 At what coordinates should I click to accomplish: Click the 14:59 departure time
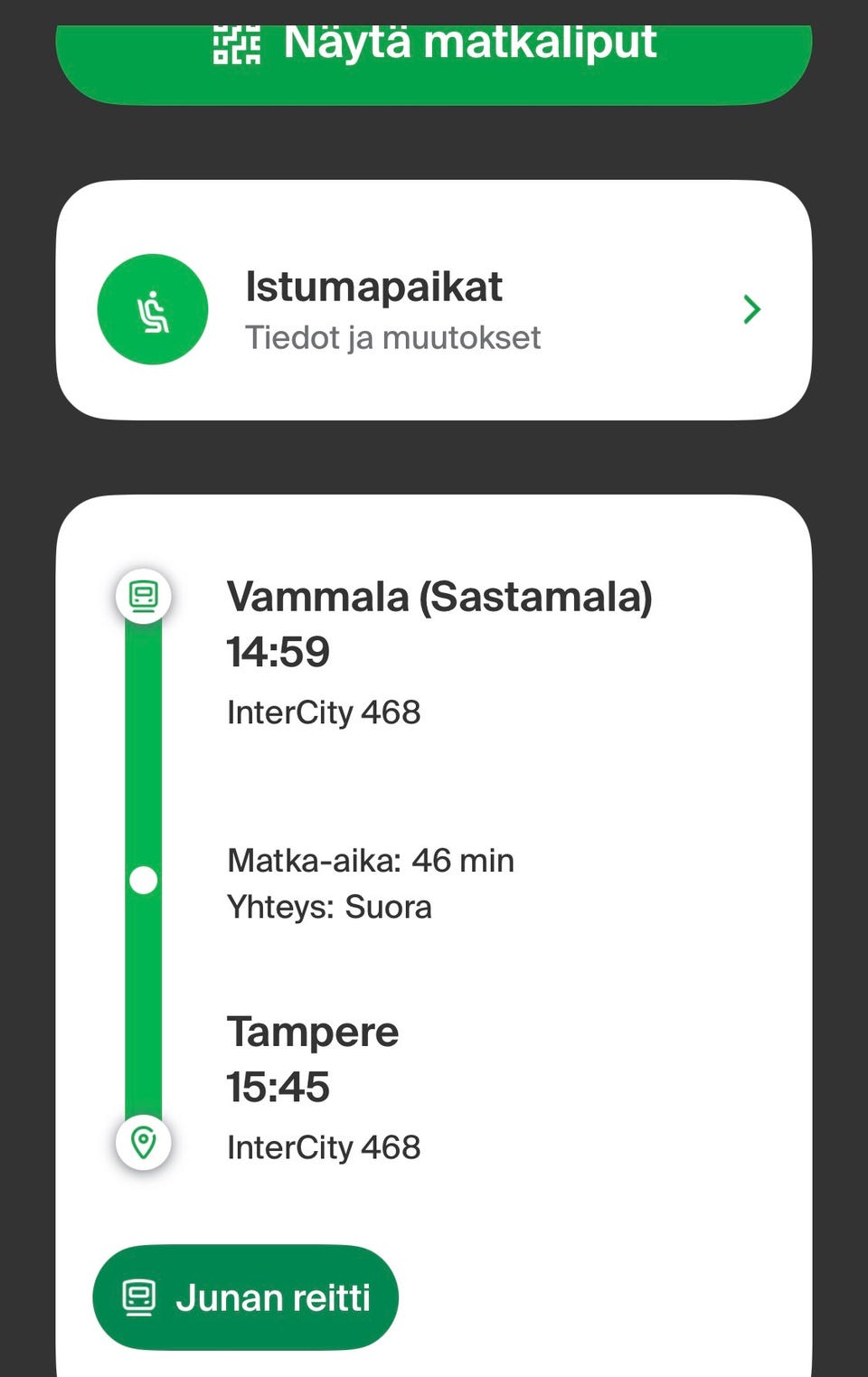278,651
